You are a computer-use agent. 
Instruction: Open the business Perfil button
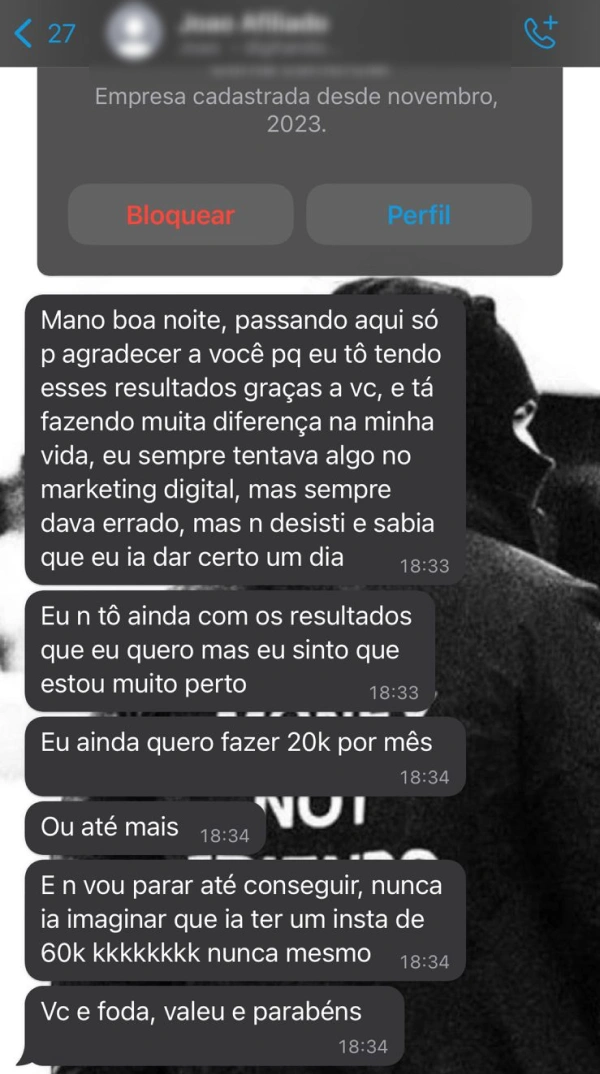pyautogui.click(x=419, y=214)
